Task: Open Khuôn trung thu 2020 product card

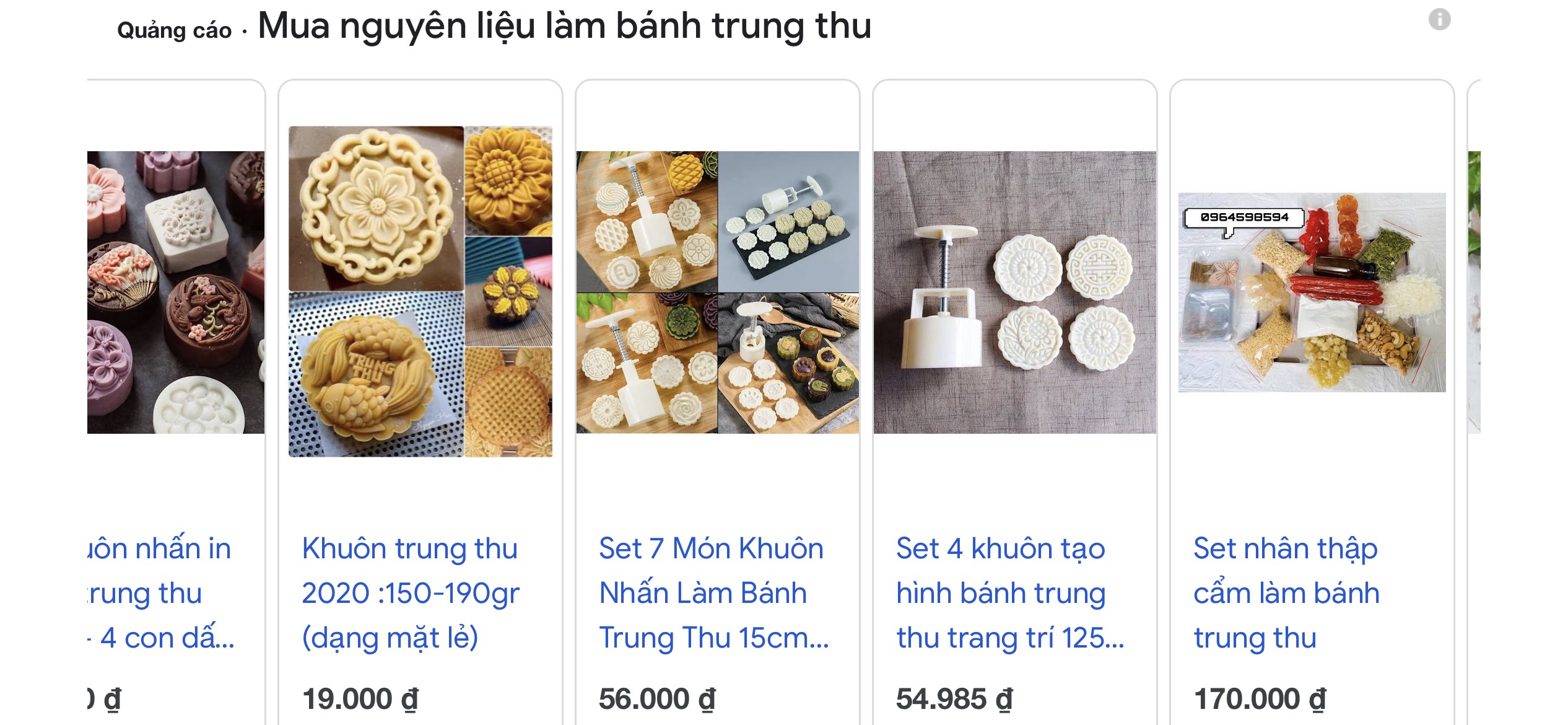Action: coord(420,403)
